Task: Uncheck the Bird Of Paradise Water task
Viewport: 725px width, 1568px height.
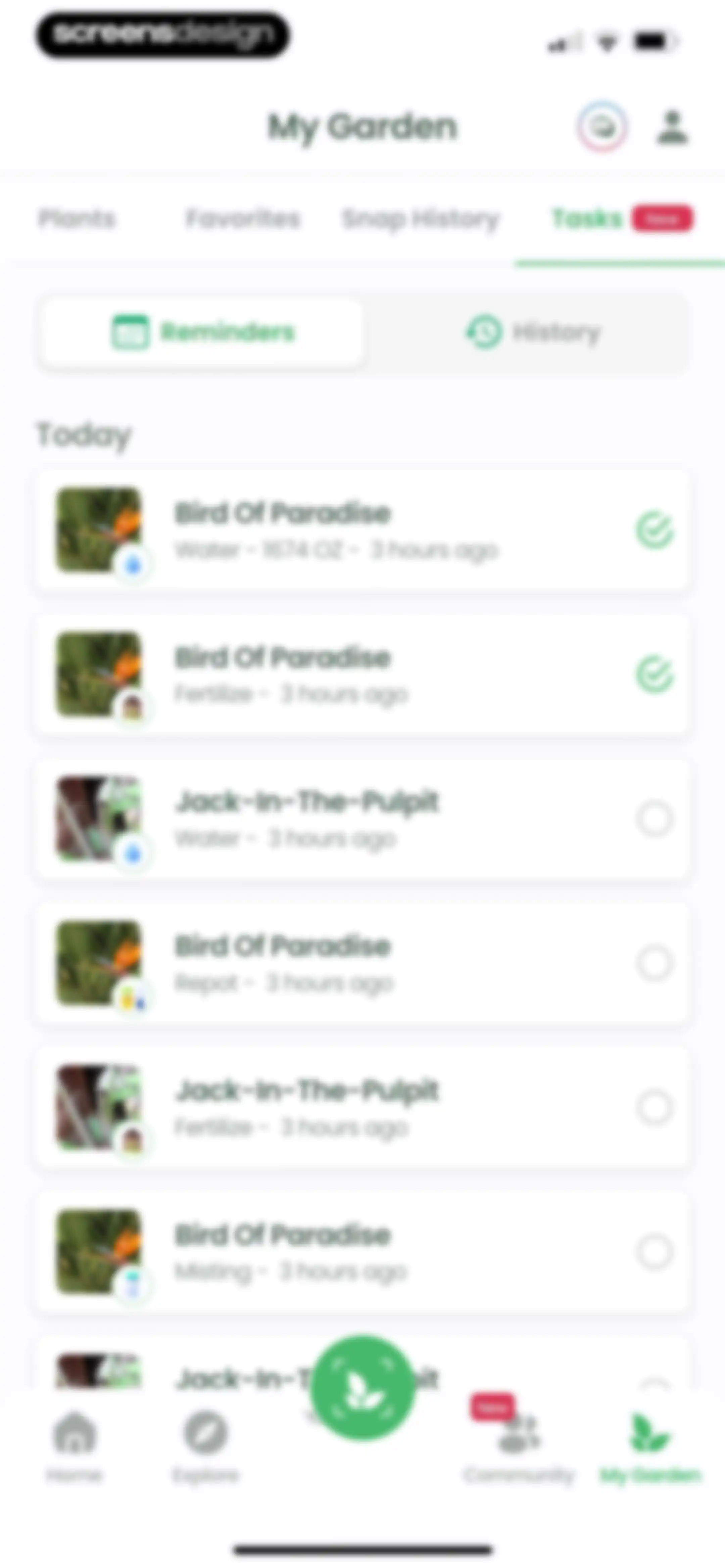Action: 655,531
